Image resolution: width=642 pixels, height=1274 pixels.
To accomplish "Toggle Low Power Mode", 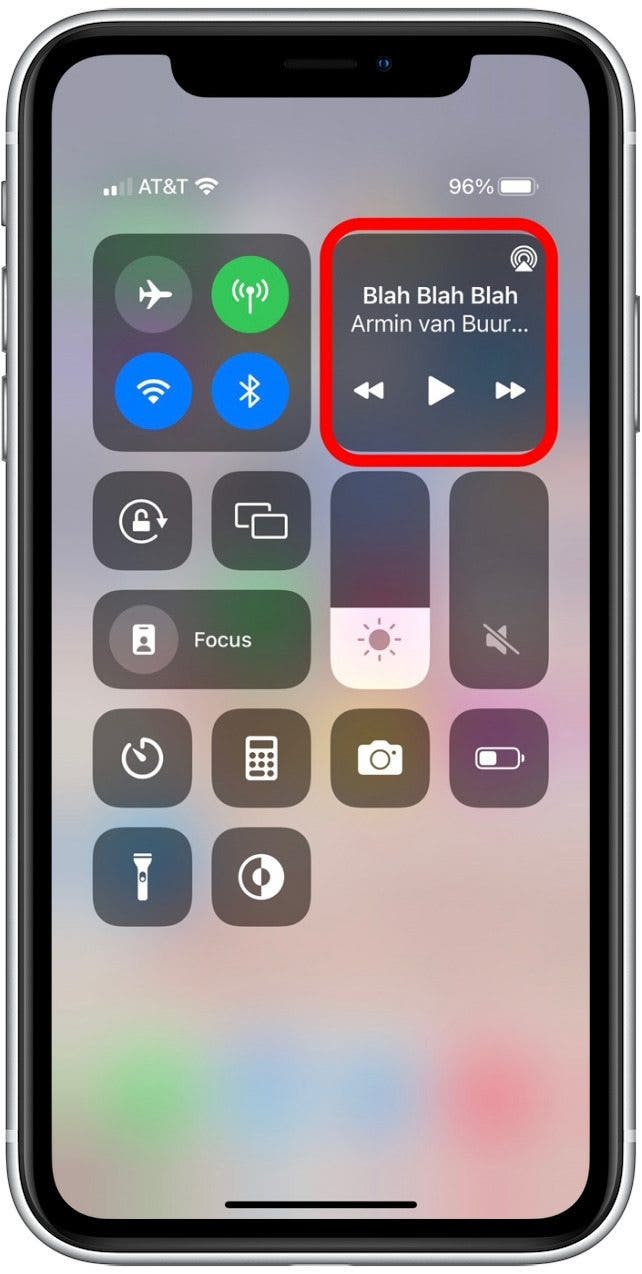I will 499,759.
